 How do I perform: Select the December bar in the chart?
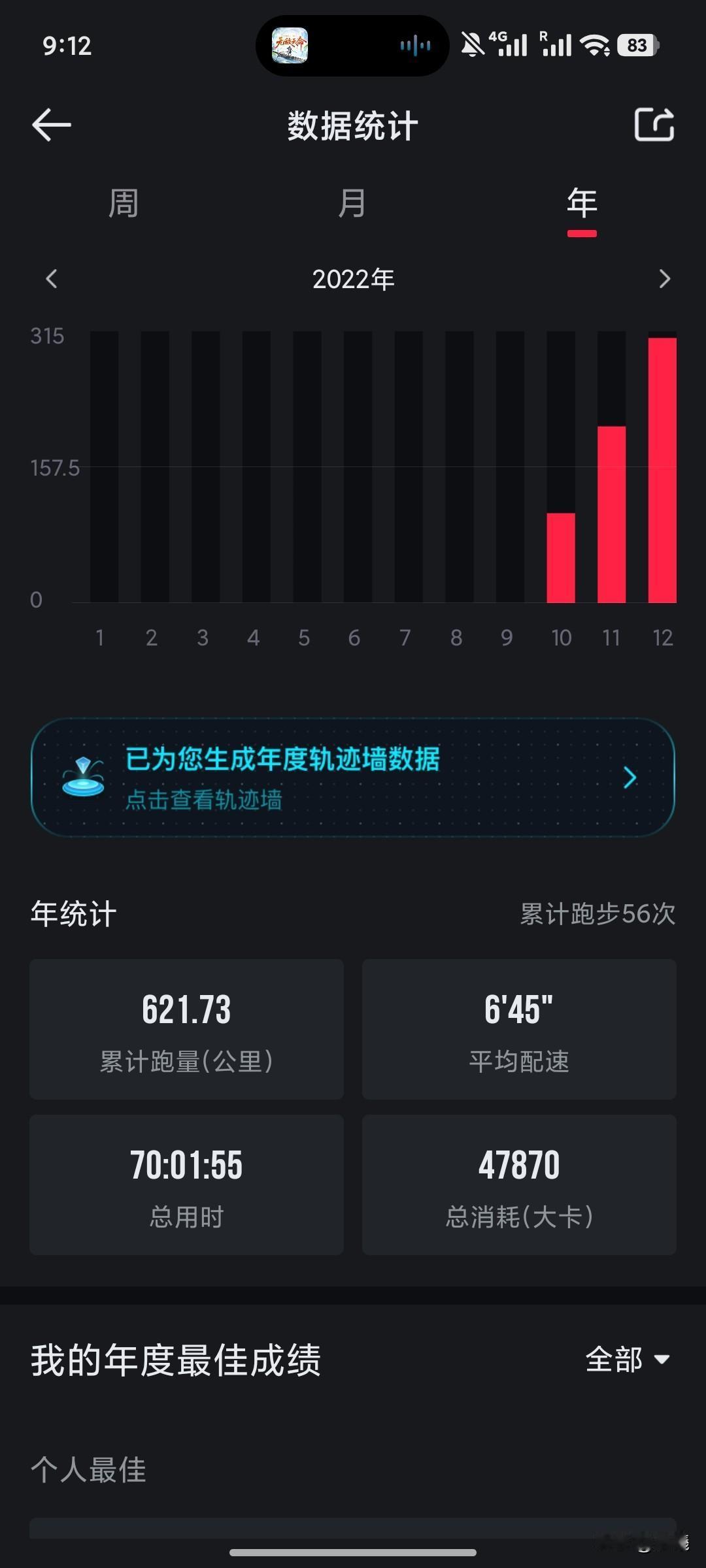click(x=662, y=470)
